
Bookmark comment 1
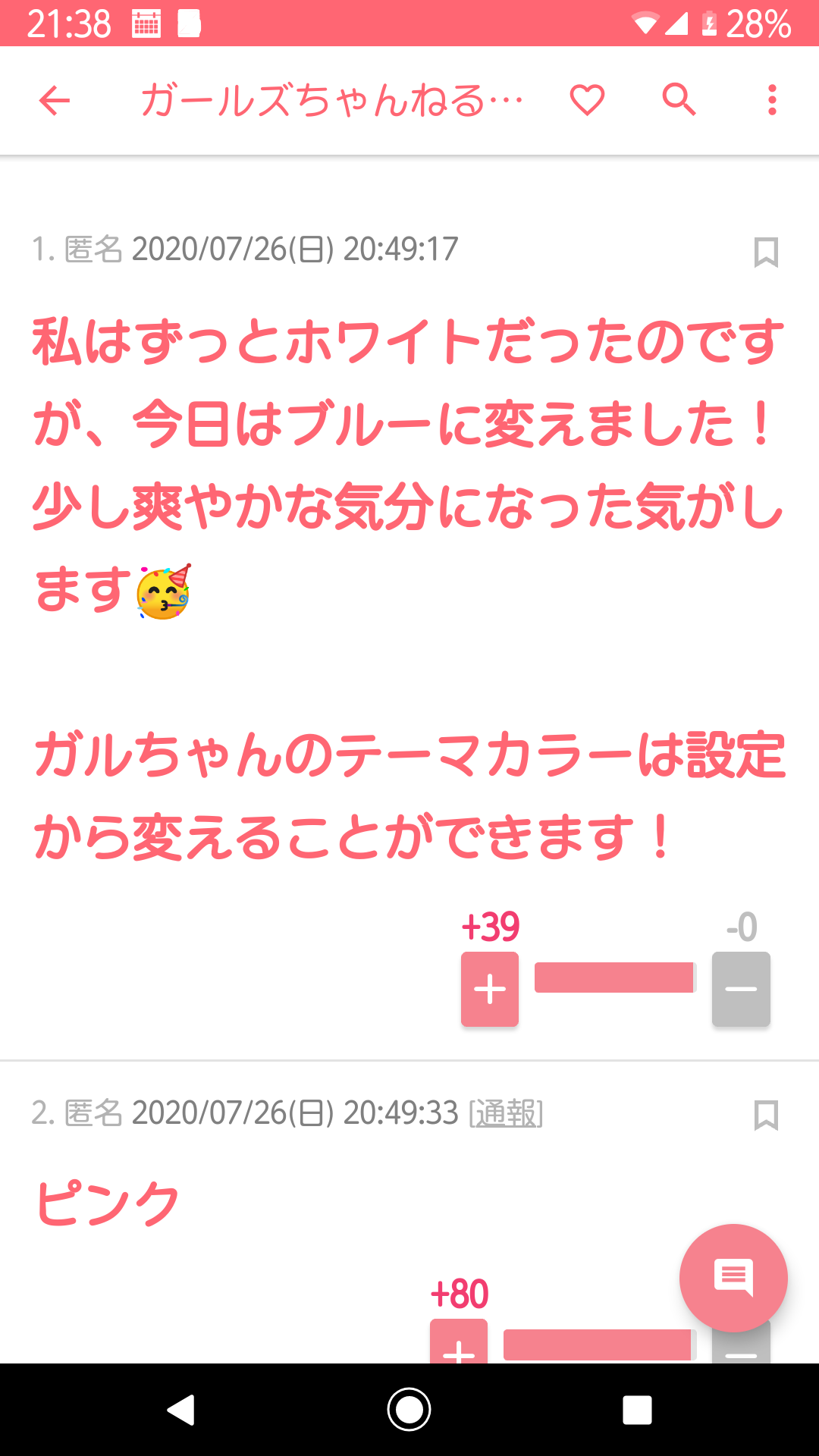[x=766, y=252]
